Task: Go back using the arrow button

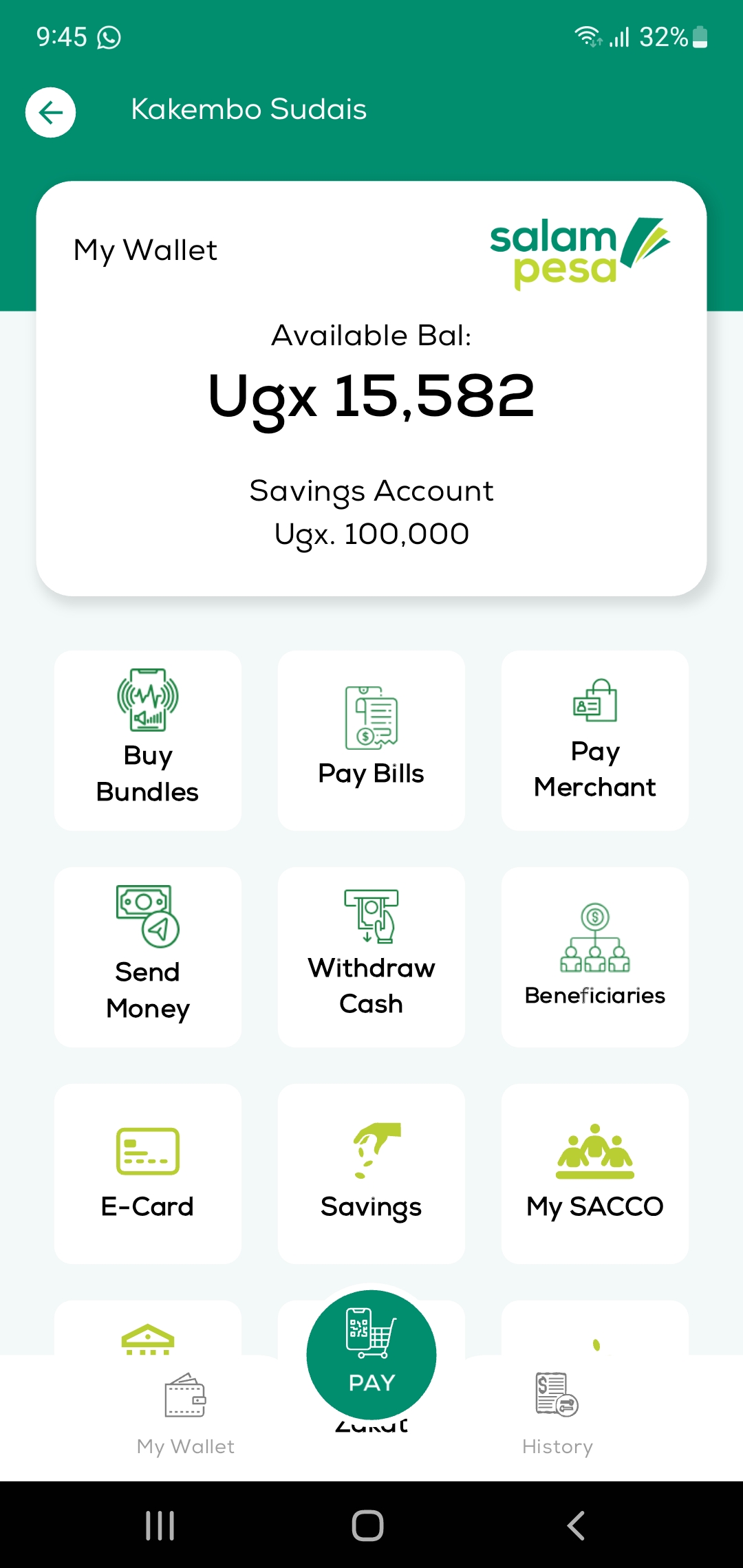Action: (x=50, y=112)
